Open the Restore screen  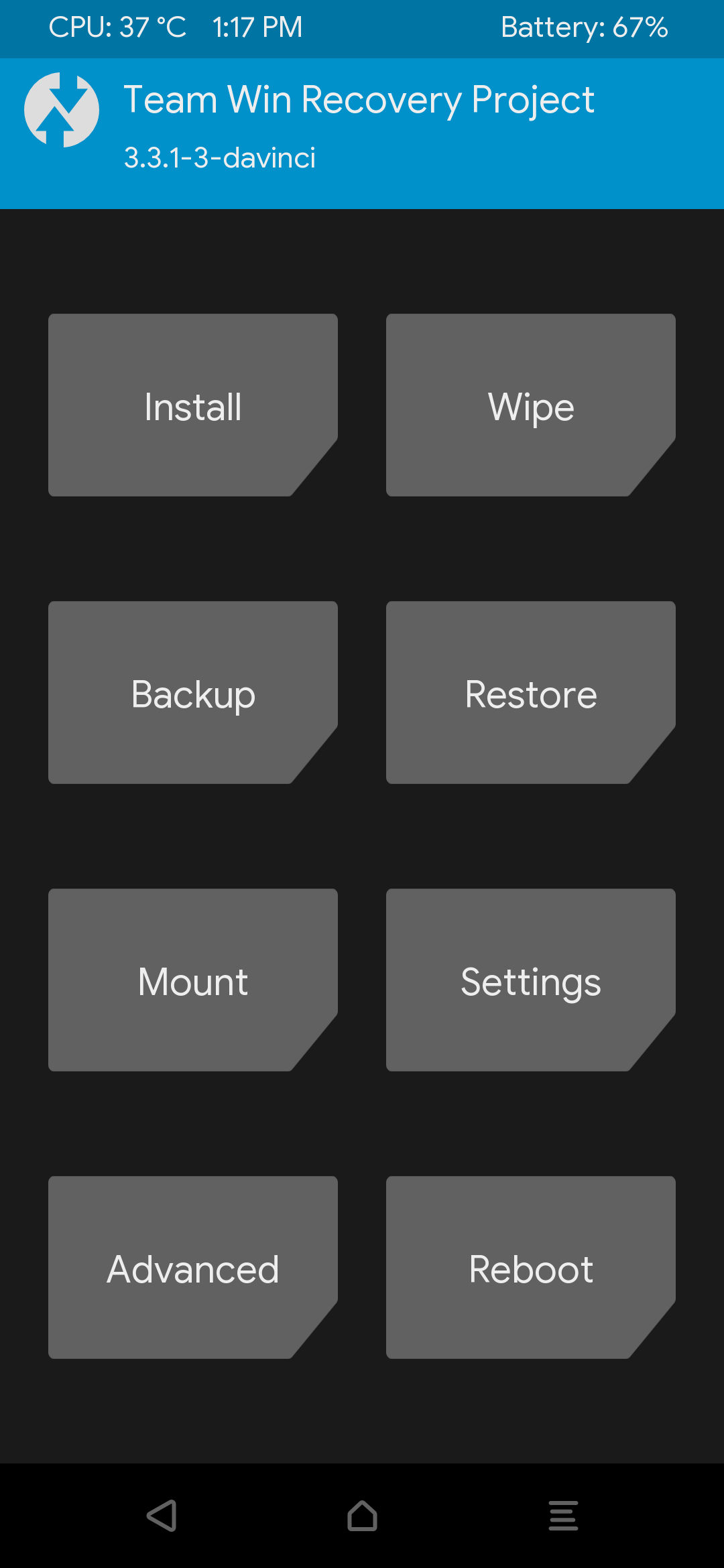pyautogui.click(x=531, y=693)
